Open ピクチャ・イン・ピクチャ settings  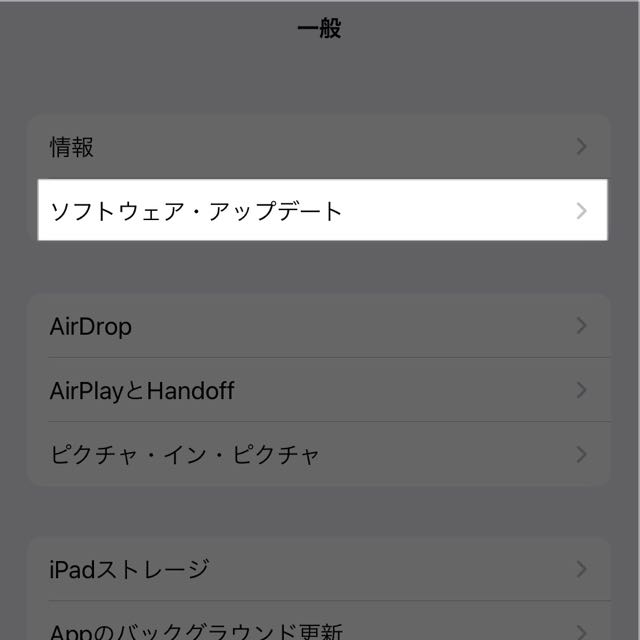coord(318,454)
